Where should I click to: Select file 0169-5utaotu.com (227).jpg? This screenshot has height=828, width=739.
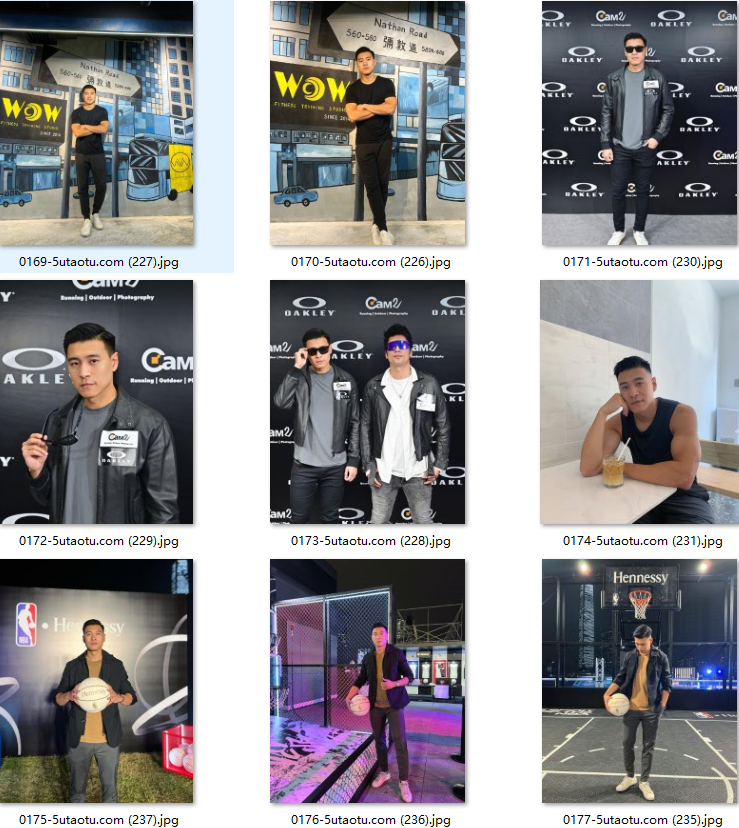97,123
